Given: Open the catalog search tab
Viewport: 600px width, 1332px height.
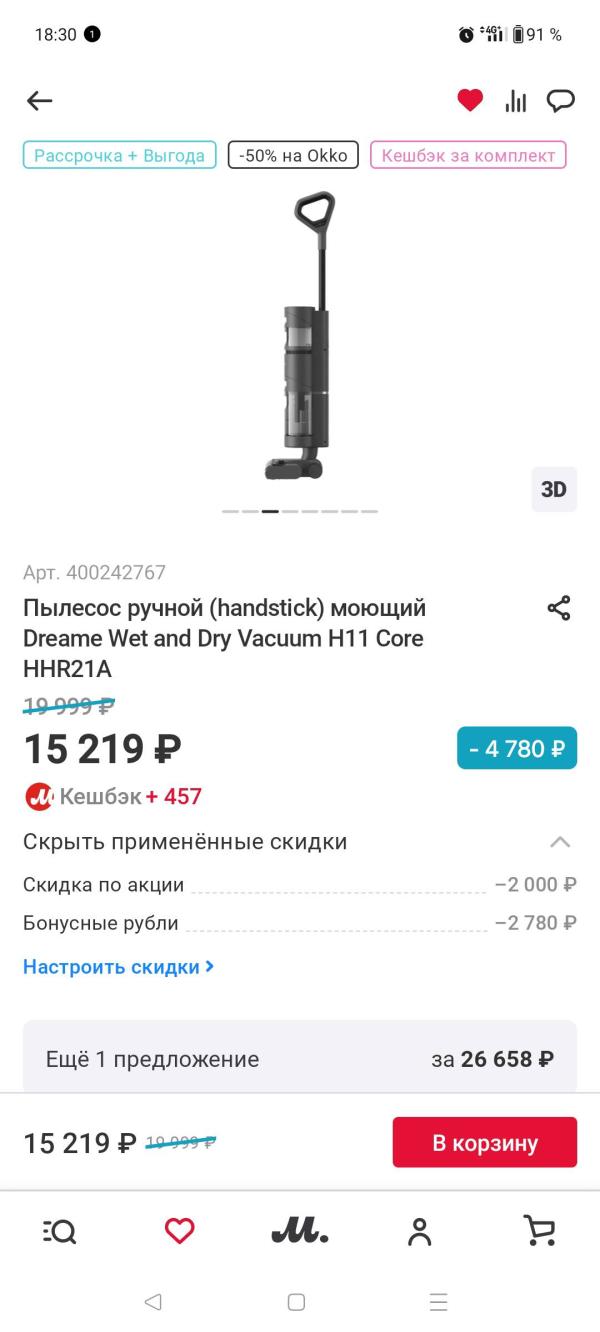Looking at the screenshot, I should pyautogui.click(x=60, y=1232).
